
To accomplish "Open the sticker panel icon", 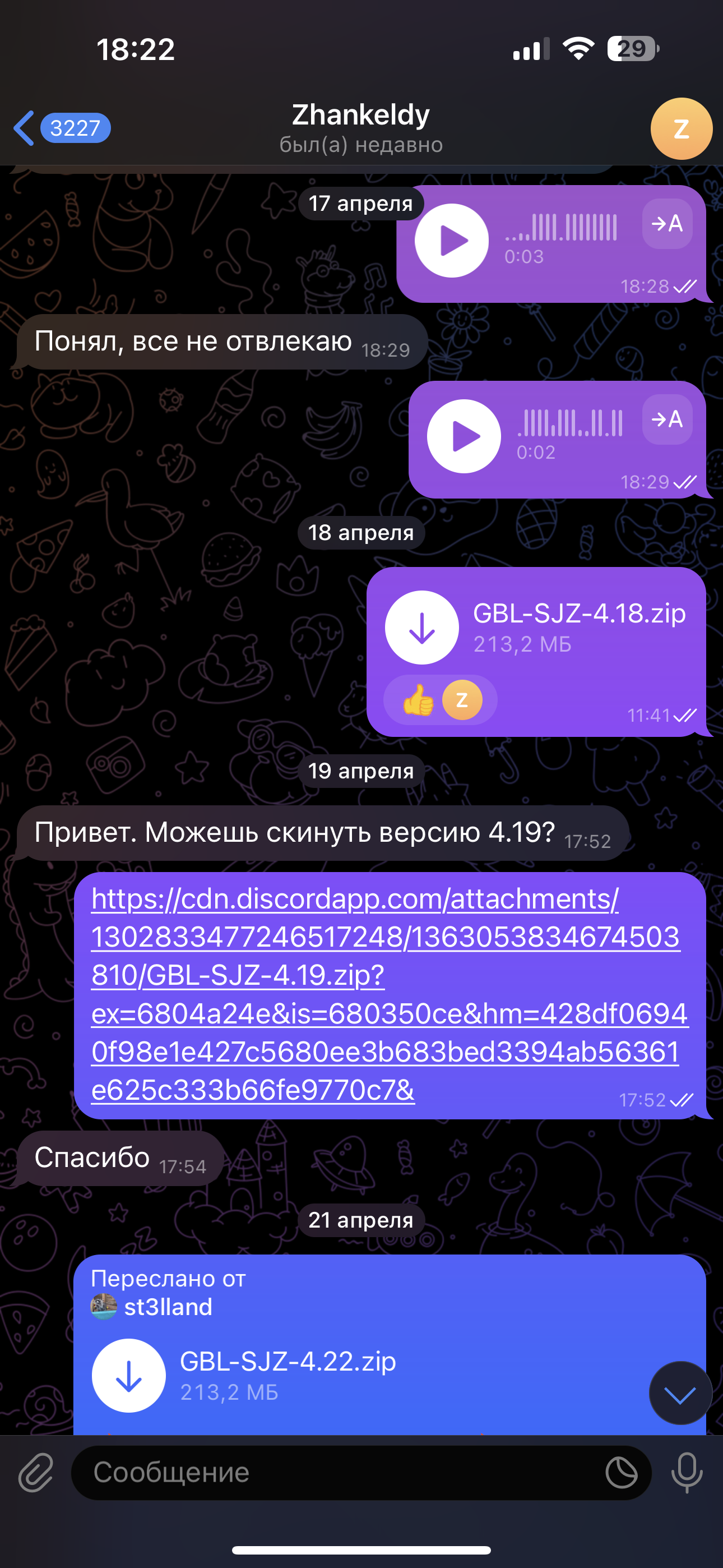I will [622, 1473].
